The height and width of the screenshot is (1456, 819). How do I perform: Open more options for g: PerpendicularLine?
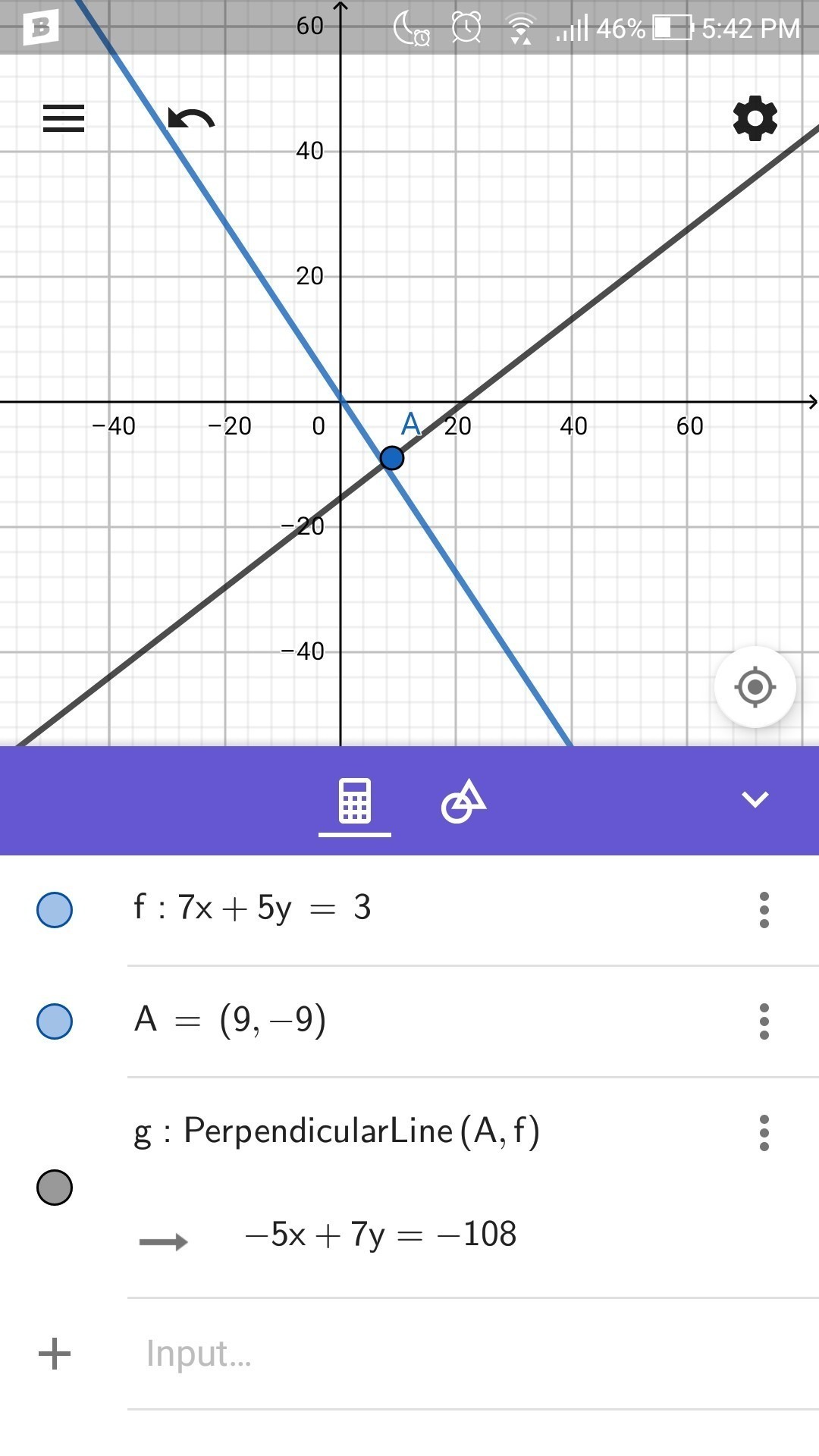[x=764, y=1132]
